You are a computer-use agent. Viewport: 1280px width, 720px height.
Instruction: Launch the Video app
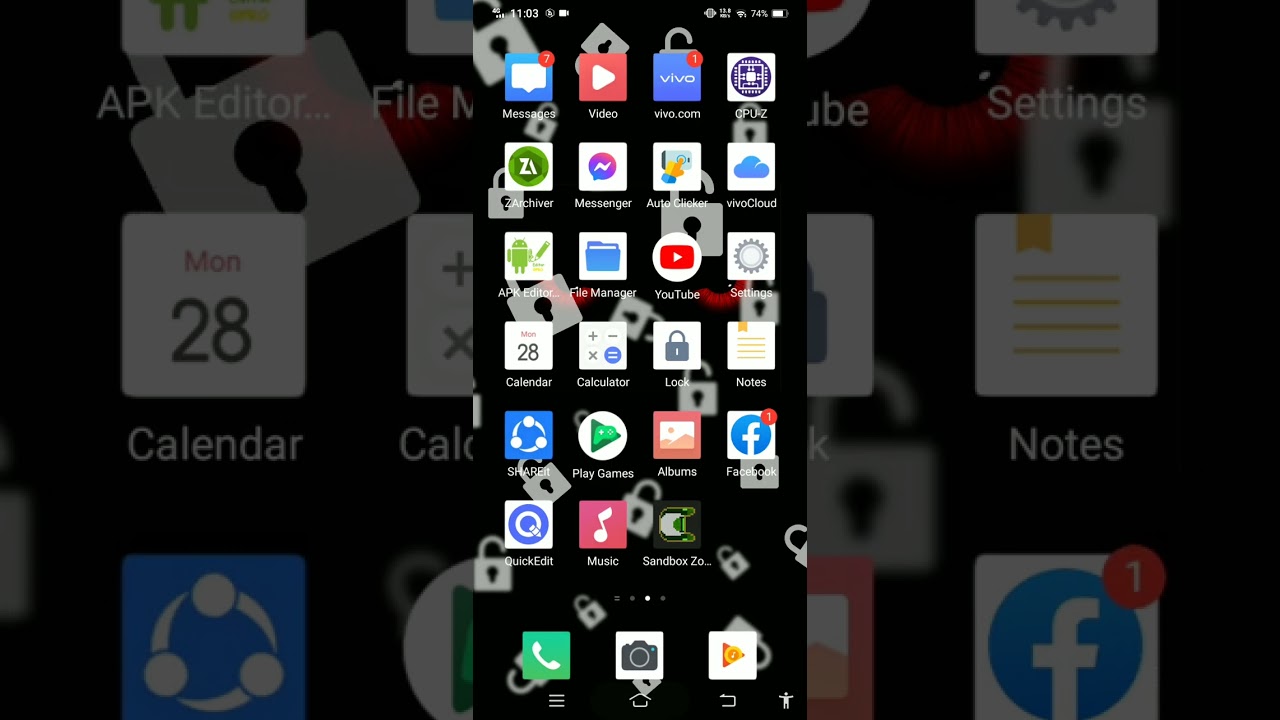tap(602, 78)
